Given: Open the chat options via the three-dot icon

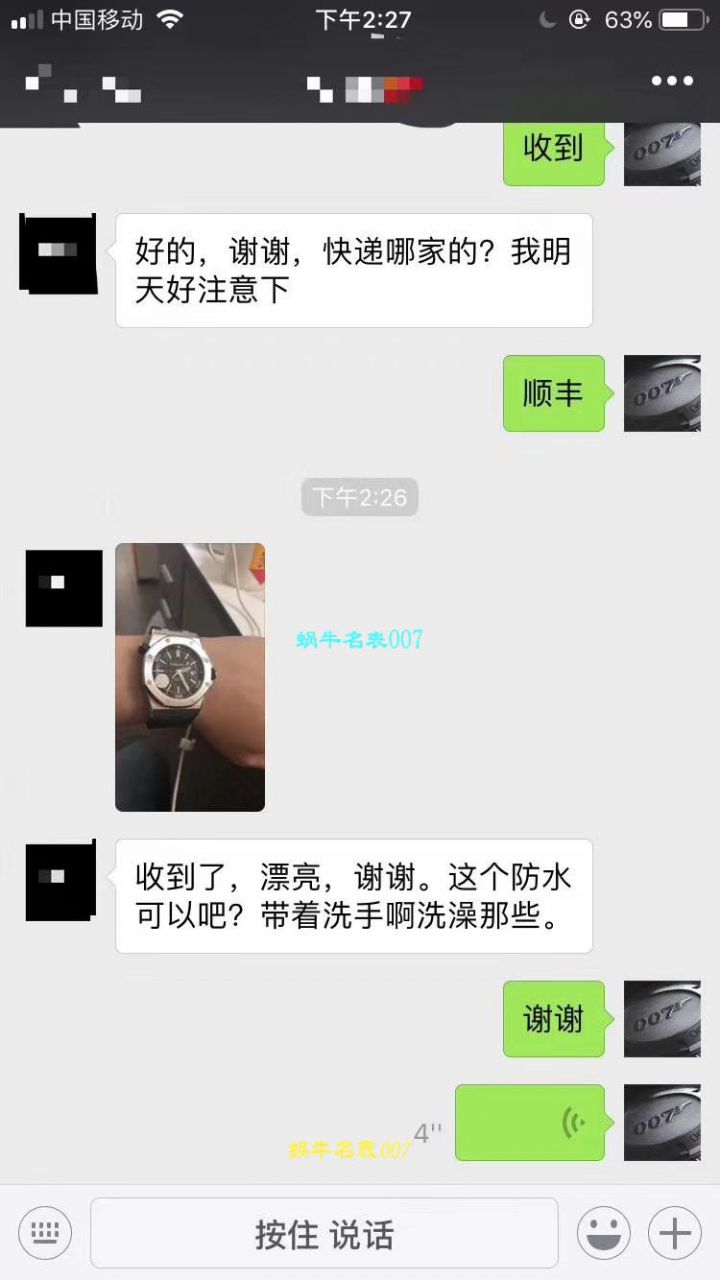Looking at the screenshot, I should point(672,80).
